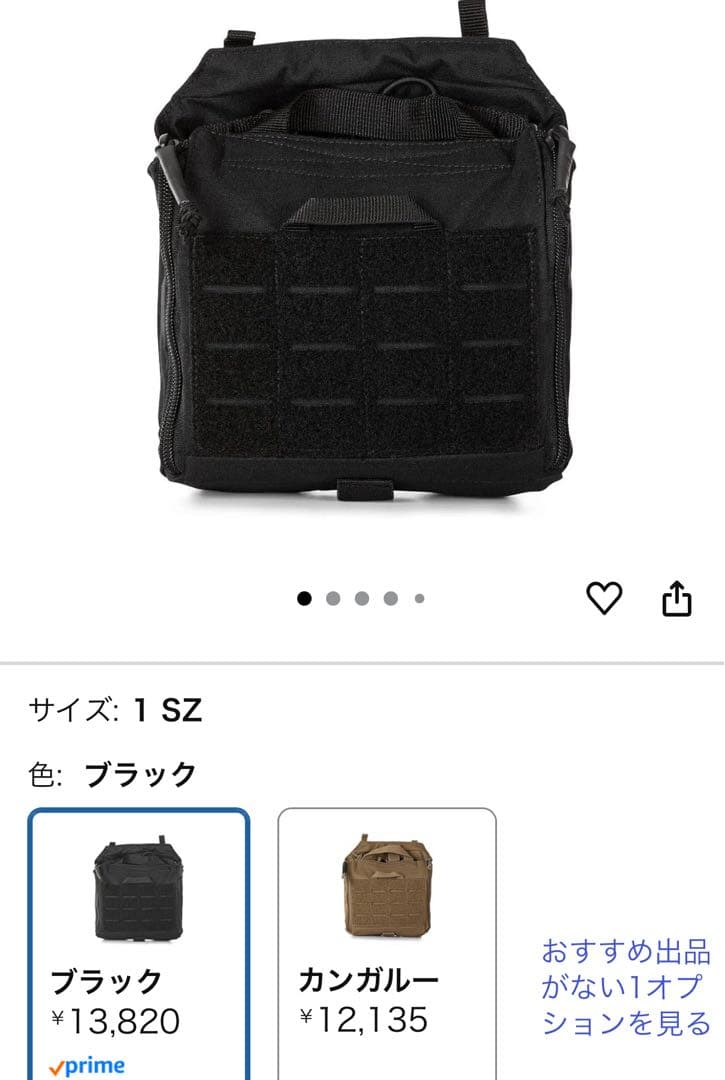
Task: Jump to second image via carousel dot
Action: [x=331, y=597]
